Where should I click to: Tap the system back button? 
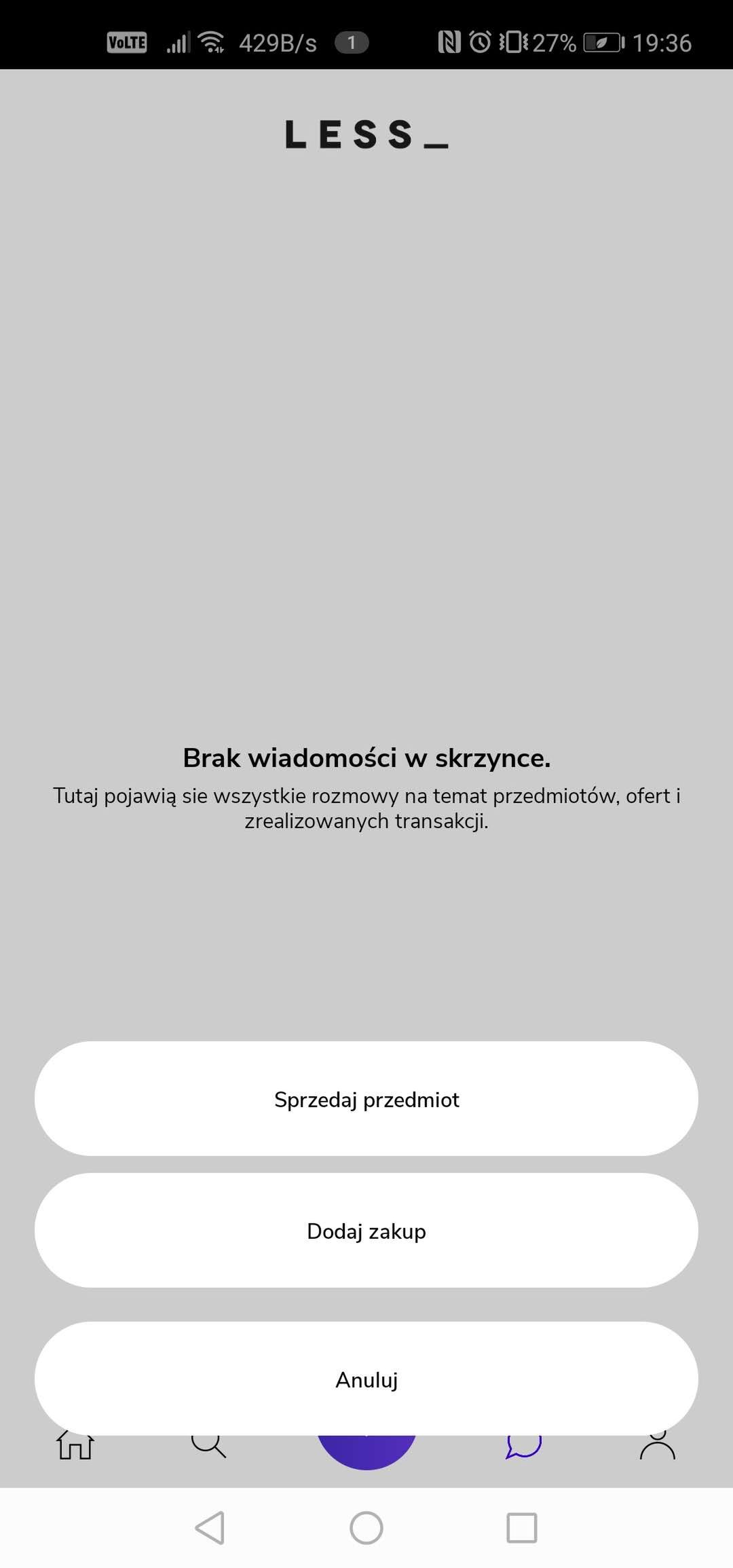pos(210,1528)
